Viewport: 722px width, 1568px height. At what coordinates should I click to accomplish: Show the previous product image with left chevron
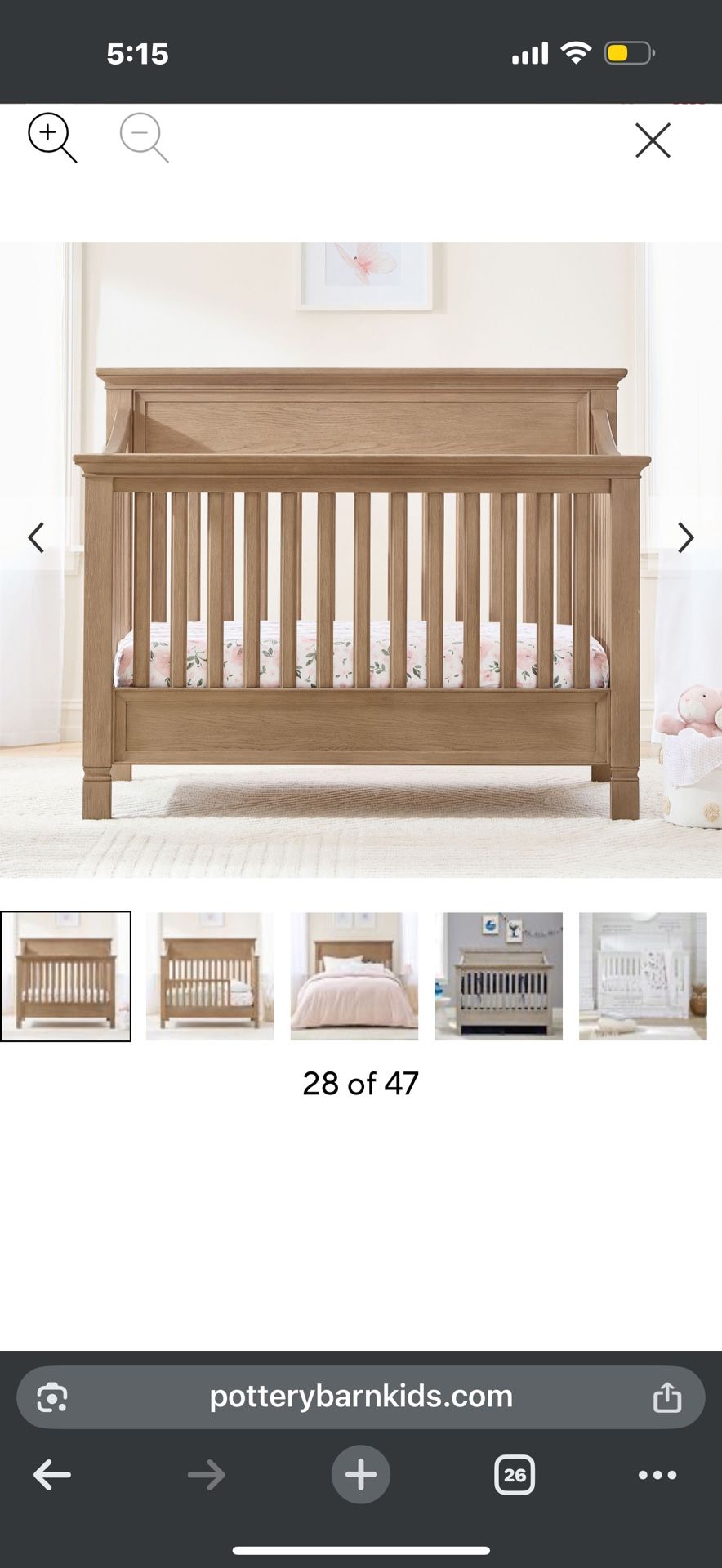(36, 537)
